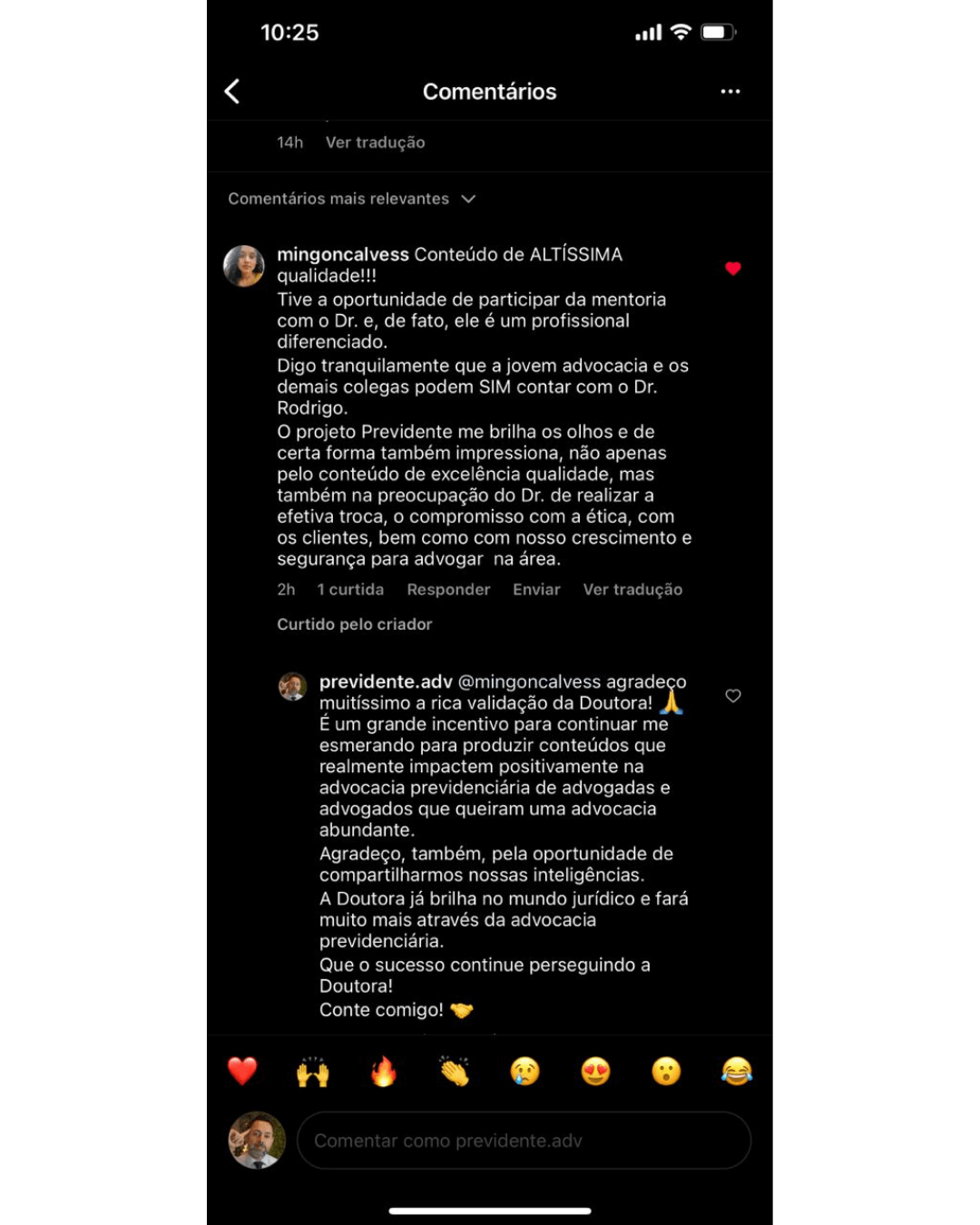Open the Comentários mais relevantes sort dropdown
980x1225 pixels.
pyautogui.click(x=338, y=198)
